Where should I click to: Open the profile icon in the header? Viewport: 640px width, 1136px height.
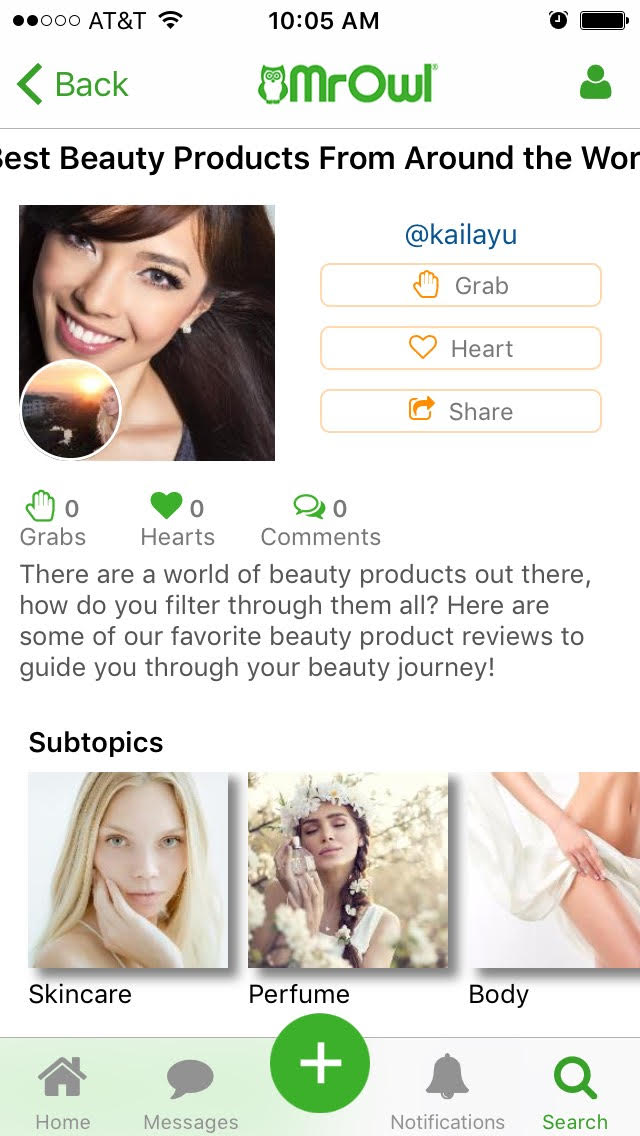point(595,83)
